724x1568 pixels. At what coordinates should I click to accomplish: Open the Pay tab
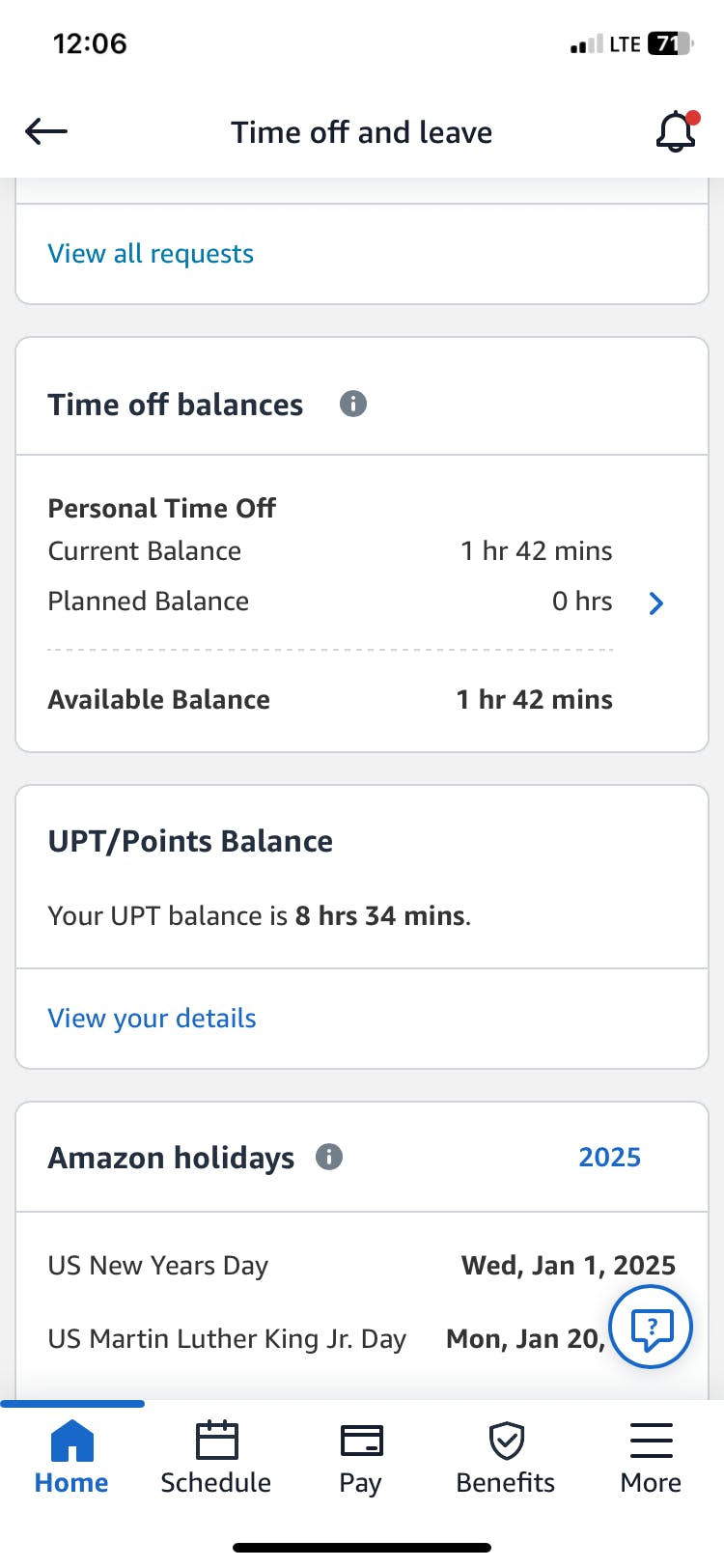pyautogui.click(x=361, y=1458)
